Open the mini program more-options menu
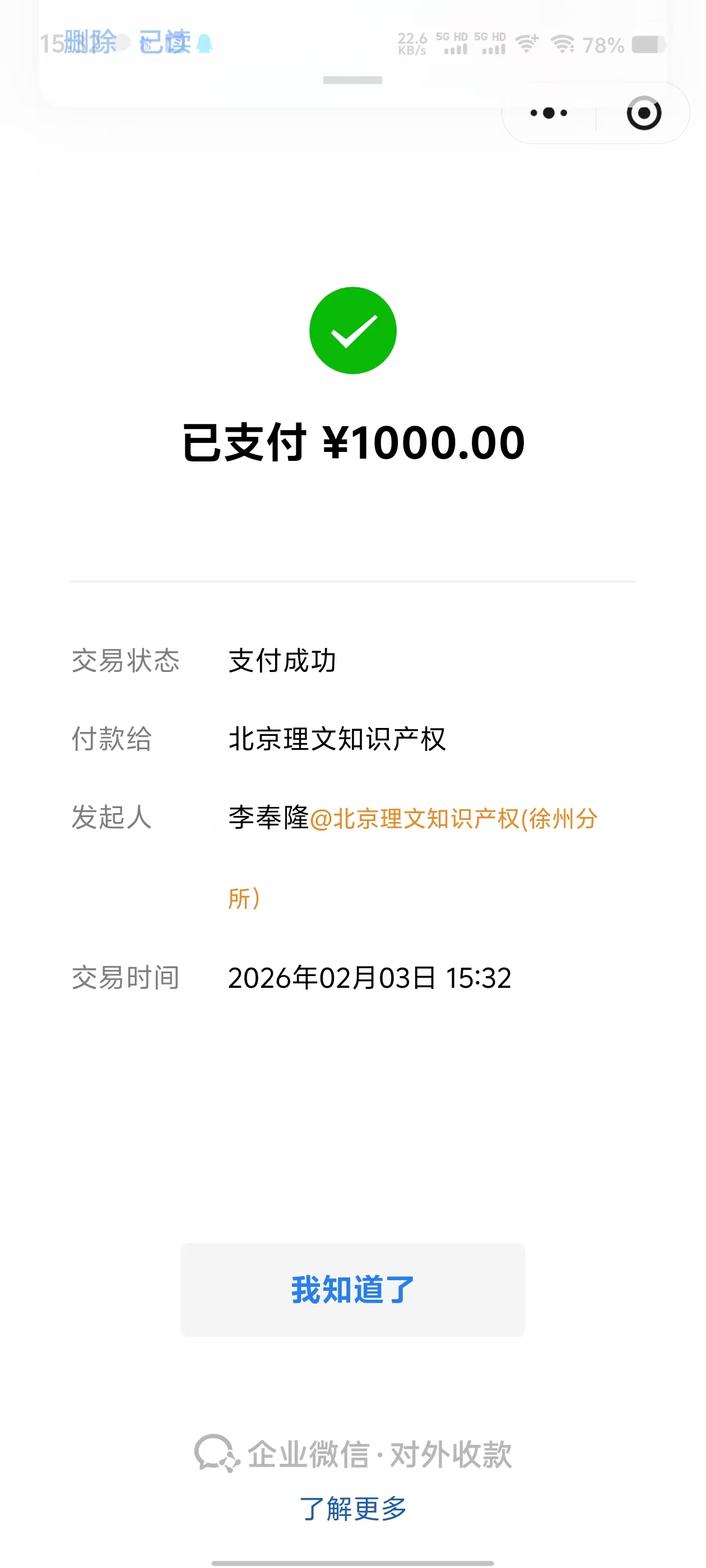The width and height of the screenshot is (706, 1568). pyautogui.click(x=549, y=113)
